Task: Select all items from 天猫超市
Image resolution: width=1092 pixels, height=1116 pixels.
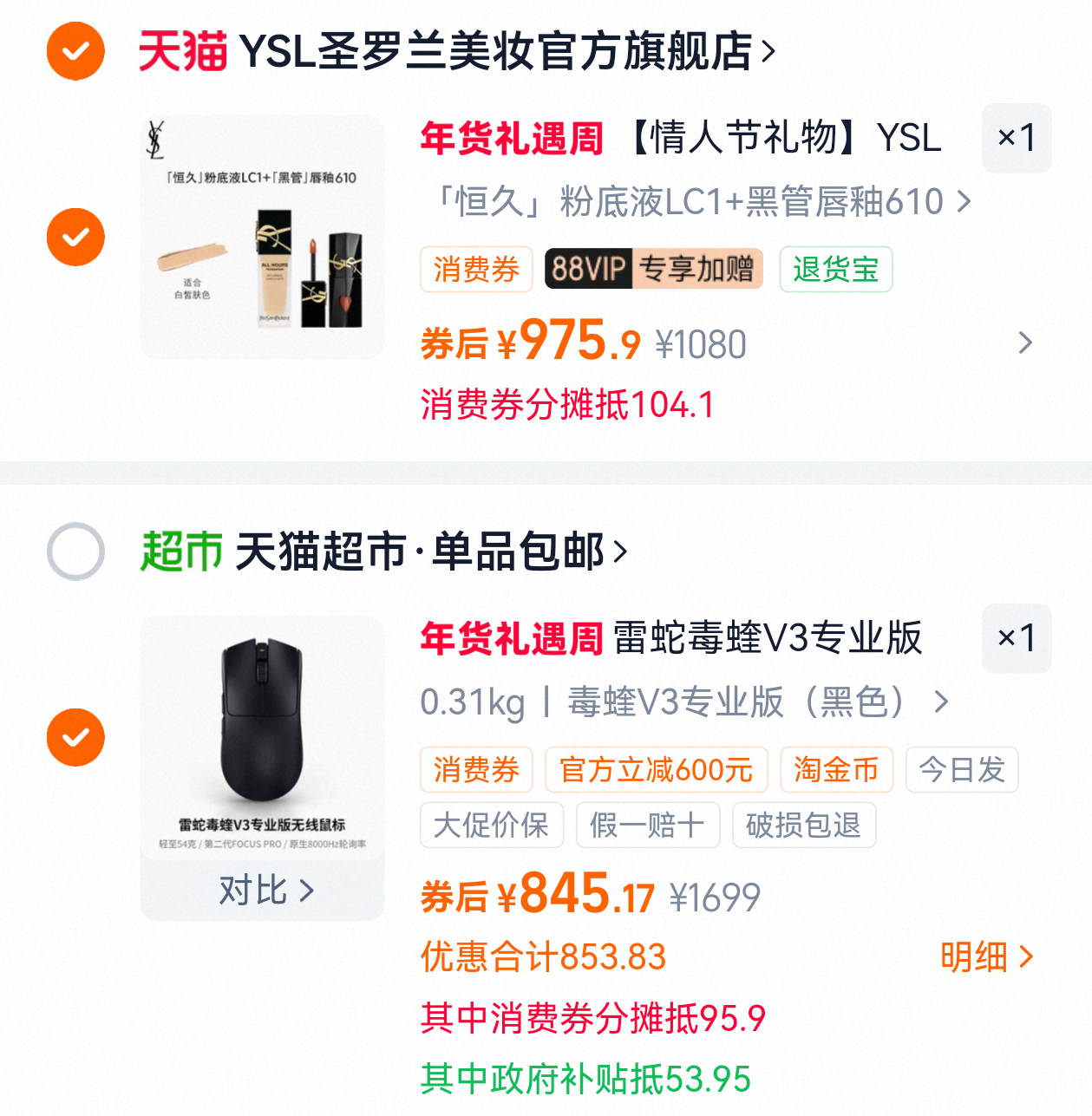Action: coord(75,551)
